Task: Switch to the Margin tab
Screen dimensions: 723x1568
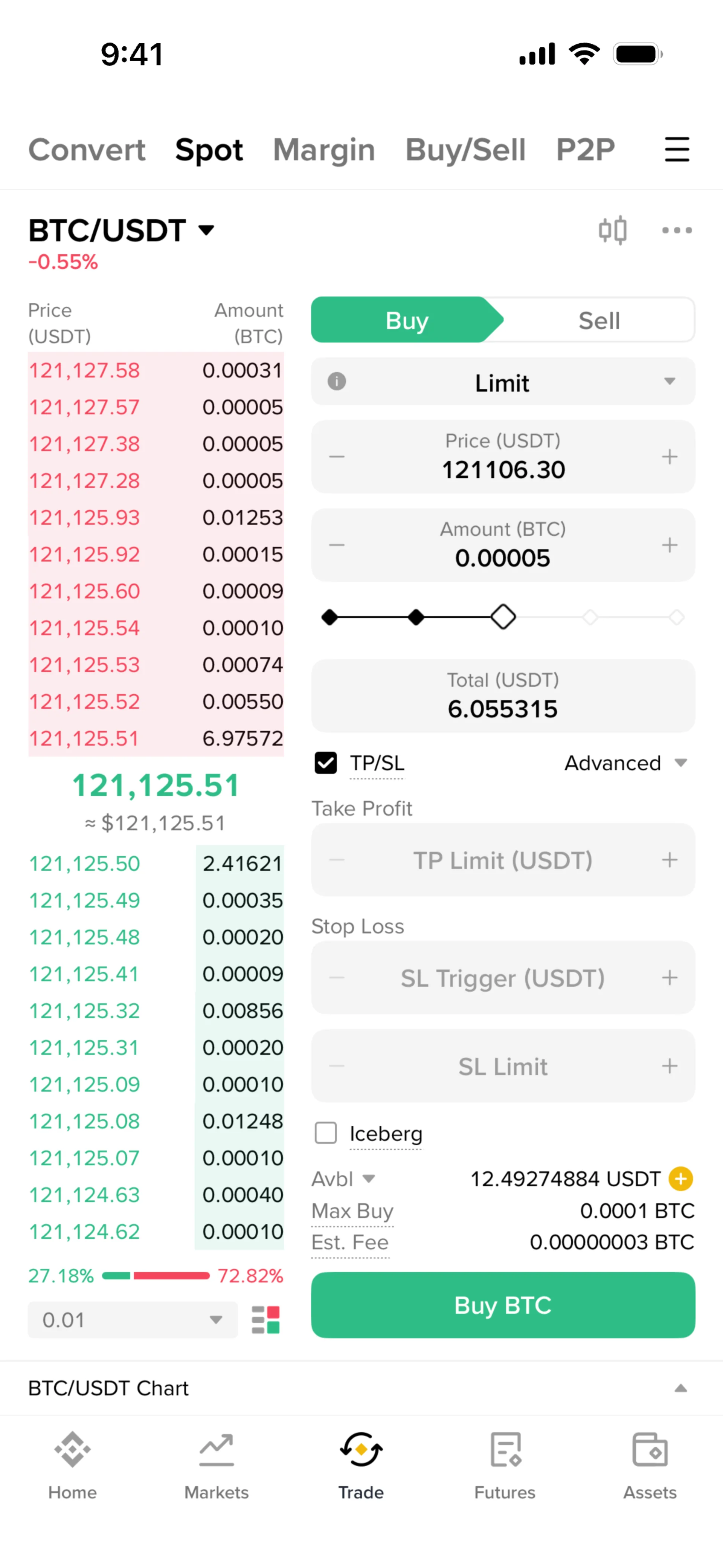Action: [324, 150]
